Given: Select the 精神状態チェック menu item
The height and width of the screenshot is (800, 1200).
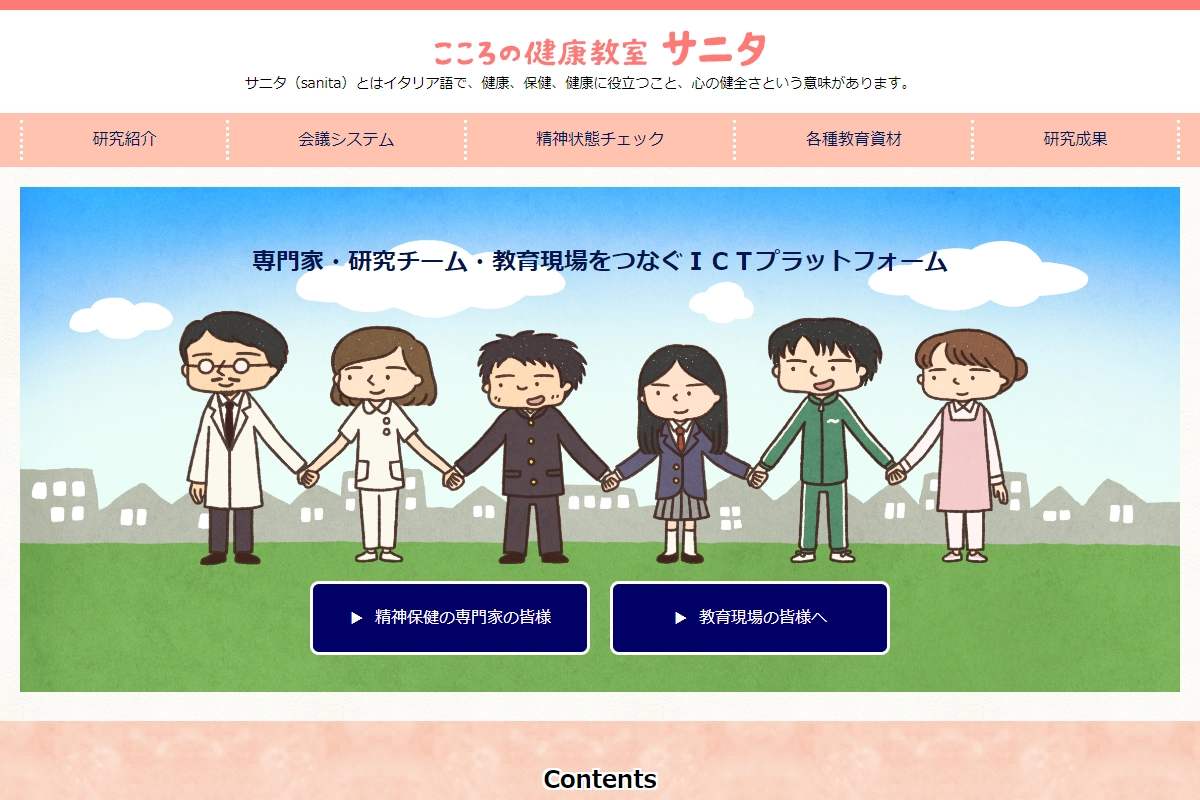Looking at the screenshot, I should pos(600,140).
